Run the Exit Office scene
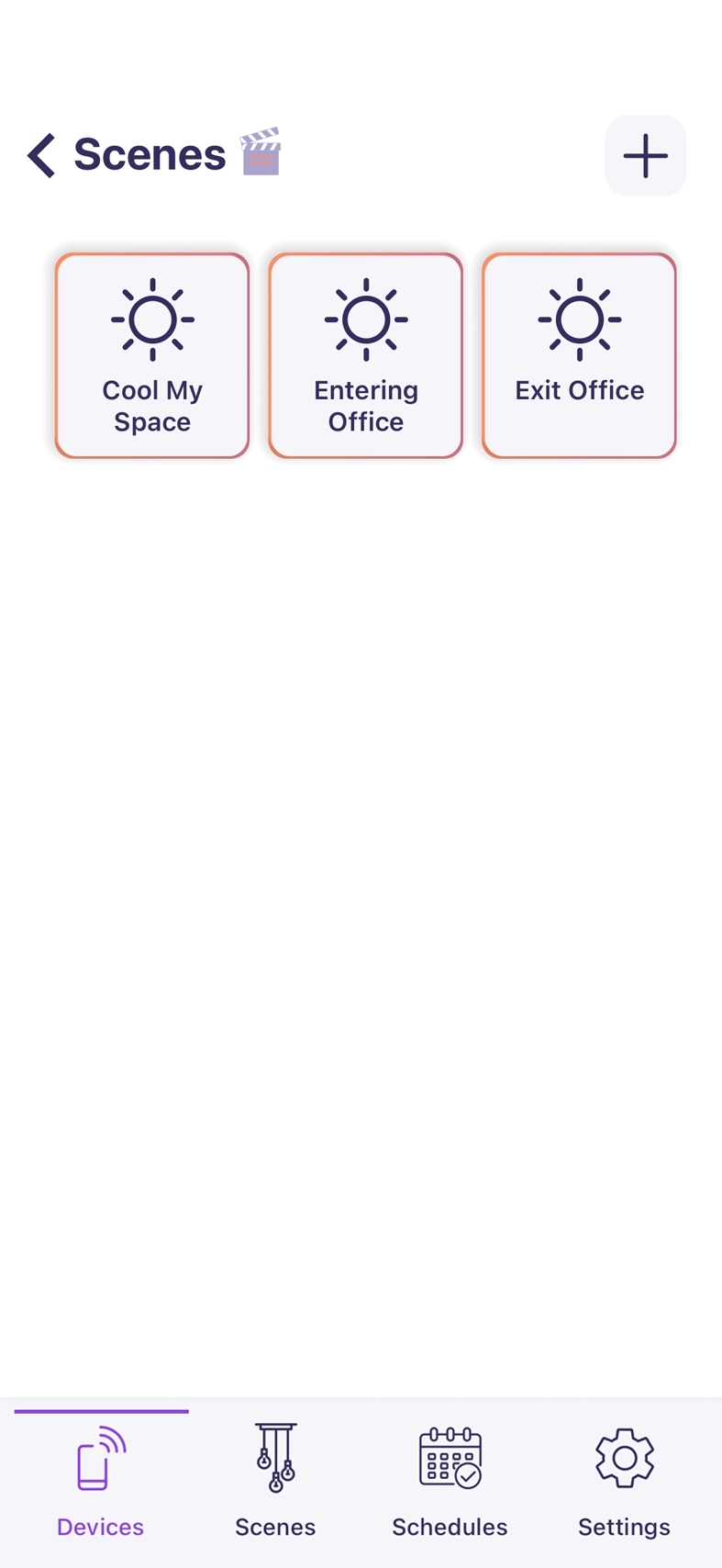The width and height of the screenshot is (722, 1568). 579,356
